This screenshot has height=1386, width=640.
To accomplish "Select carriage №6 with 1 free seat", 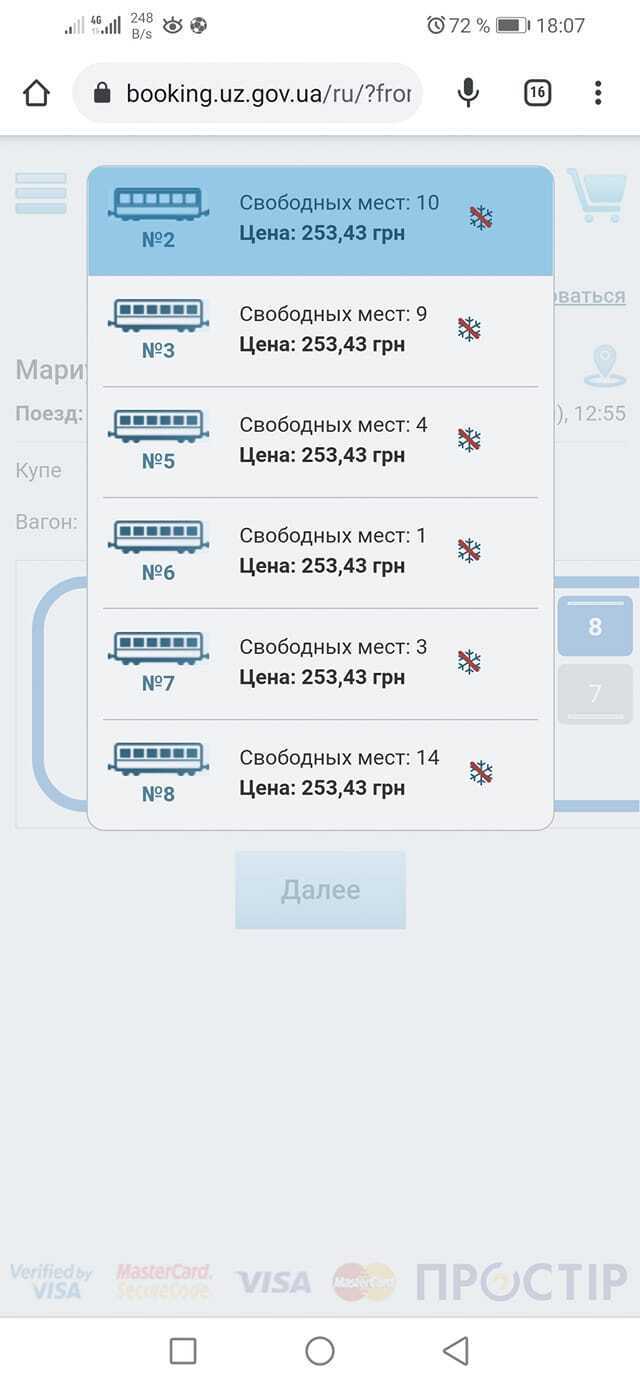I will [320, 552].
